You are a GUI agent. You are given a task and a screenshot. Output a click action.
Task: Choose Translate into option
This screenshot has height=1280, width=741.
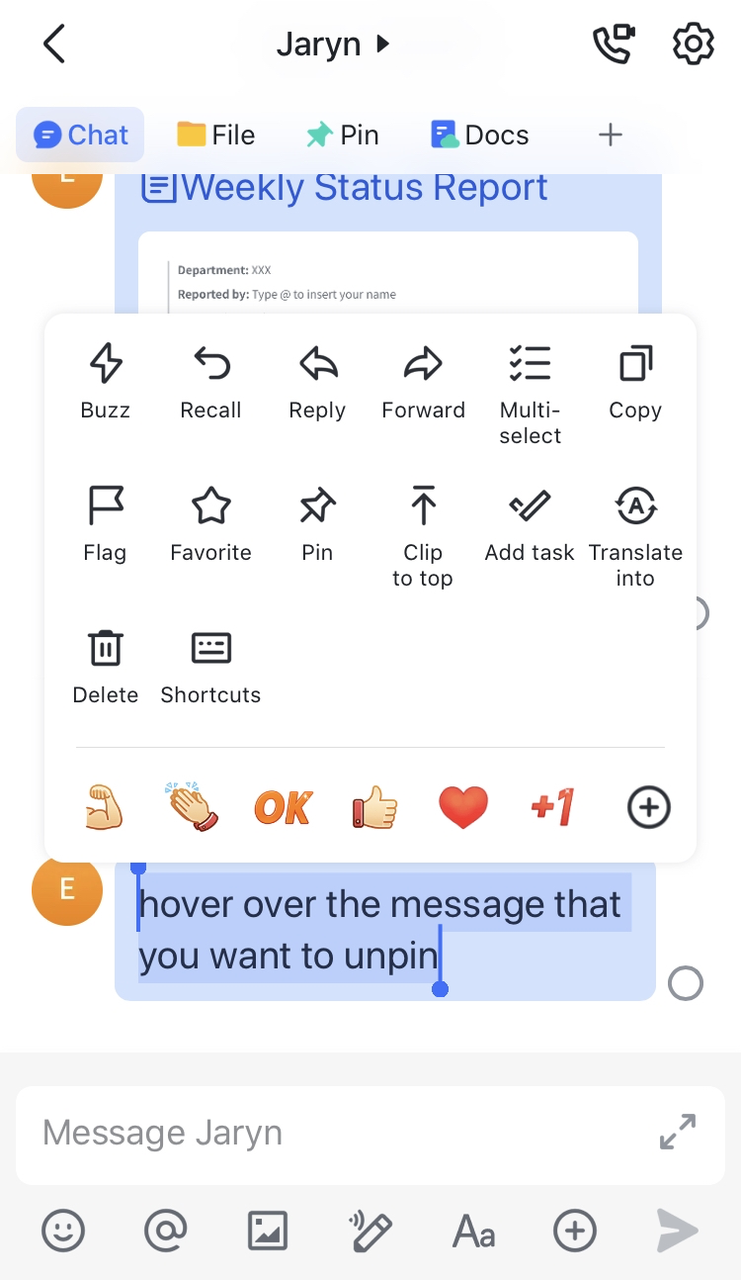(635, 536)
